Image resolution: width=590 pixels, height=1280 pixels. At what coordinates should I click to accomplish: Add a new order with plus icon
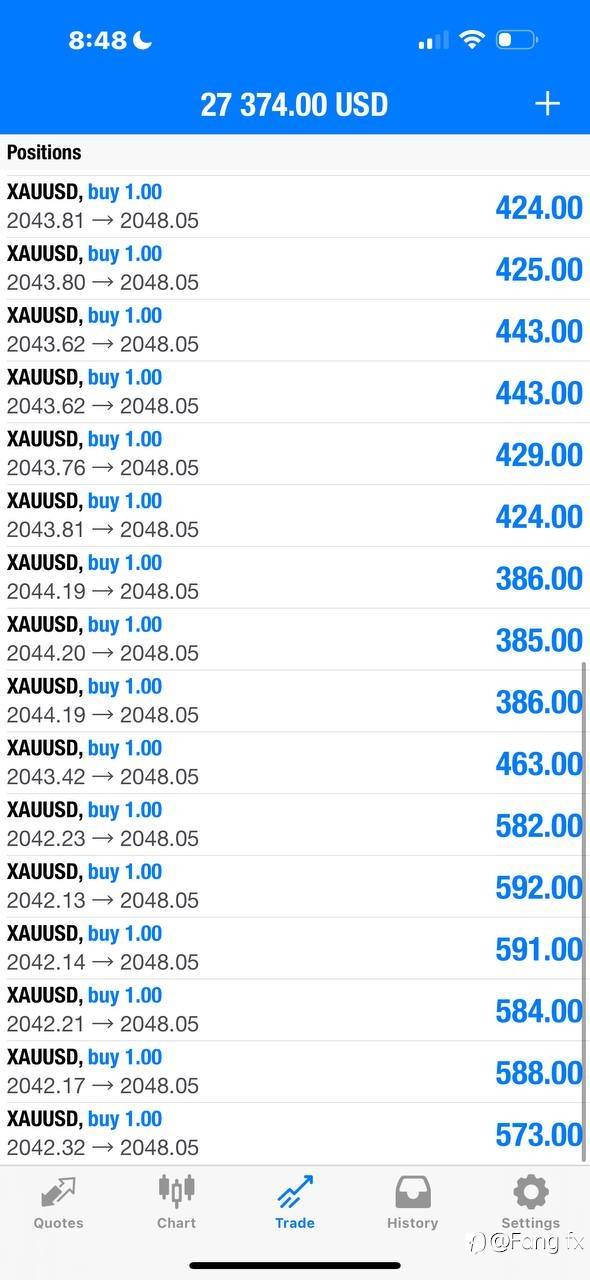point(547,103)
